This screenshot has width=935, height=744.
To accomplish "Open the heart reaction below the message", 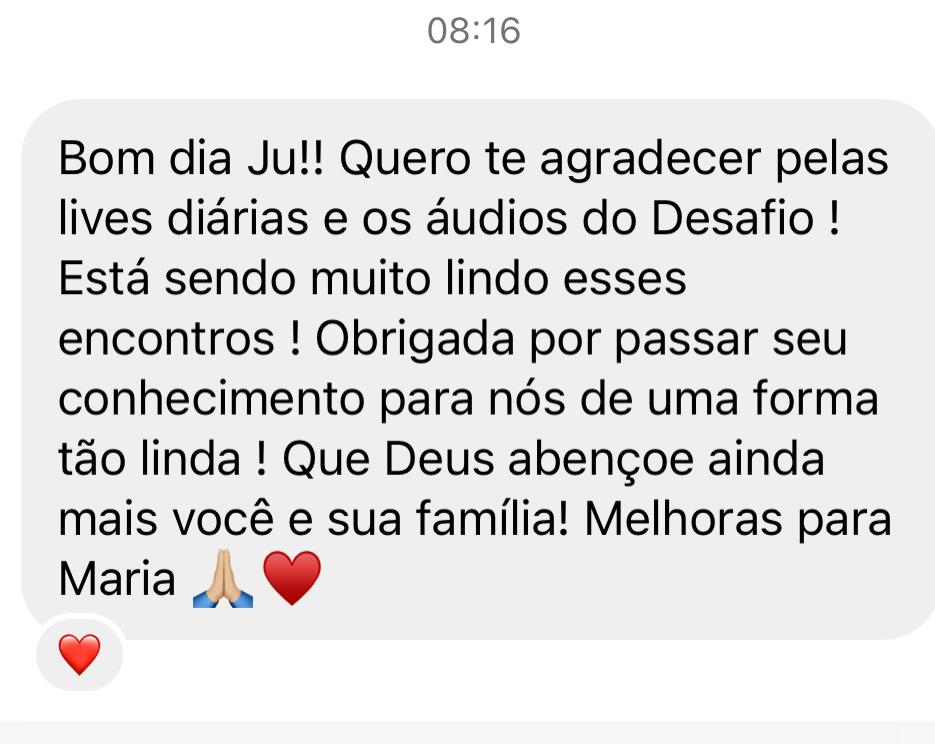I will click(79, 655).
